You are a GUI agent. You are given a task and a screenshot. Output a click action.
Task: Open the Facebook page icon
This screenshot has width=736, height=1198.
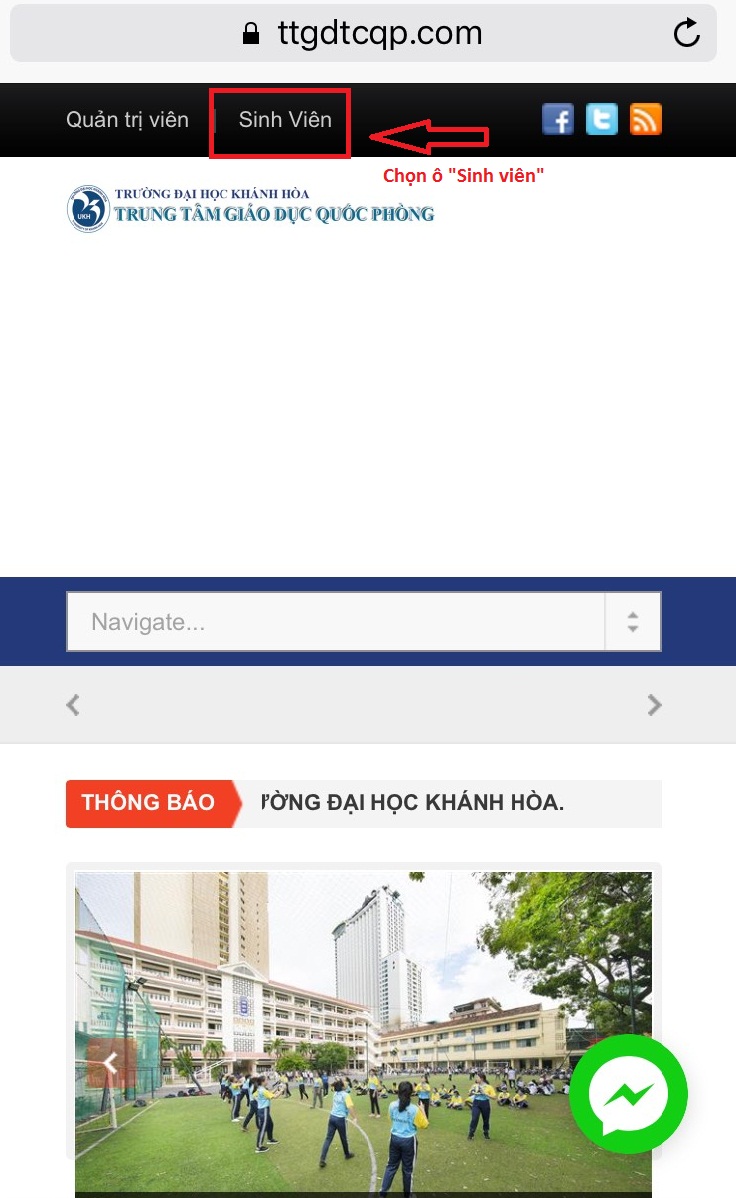click(558, 119)
